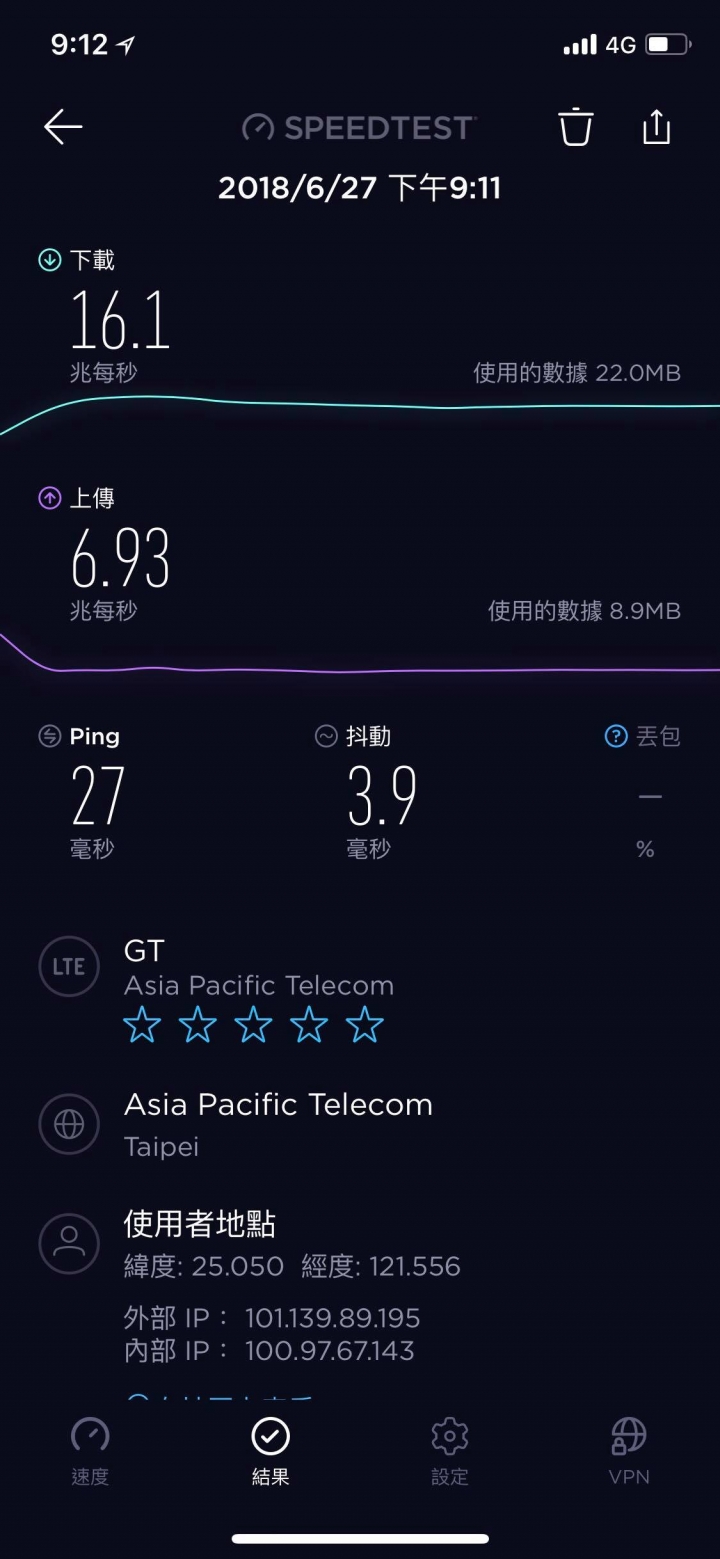Rate Asia Pacific Telecom one star
The height and width of the screenshot is (1559, 720).
(x=142, y=1025)
